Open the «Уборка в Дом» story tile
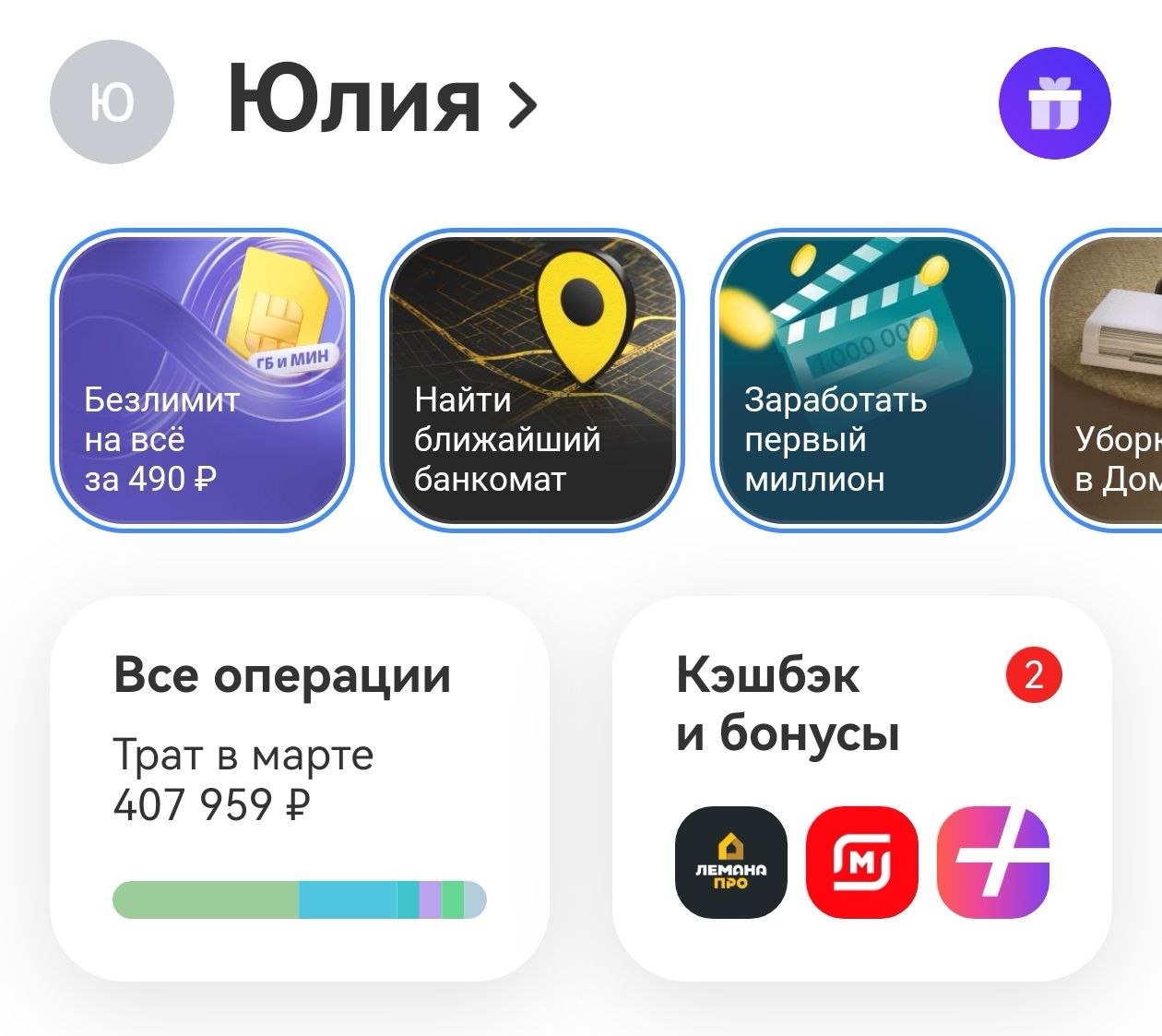The image size is (1162, 1036). click(1107, 378)
